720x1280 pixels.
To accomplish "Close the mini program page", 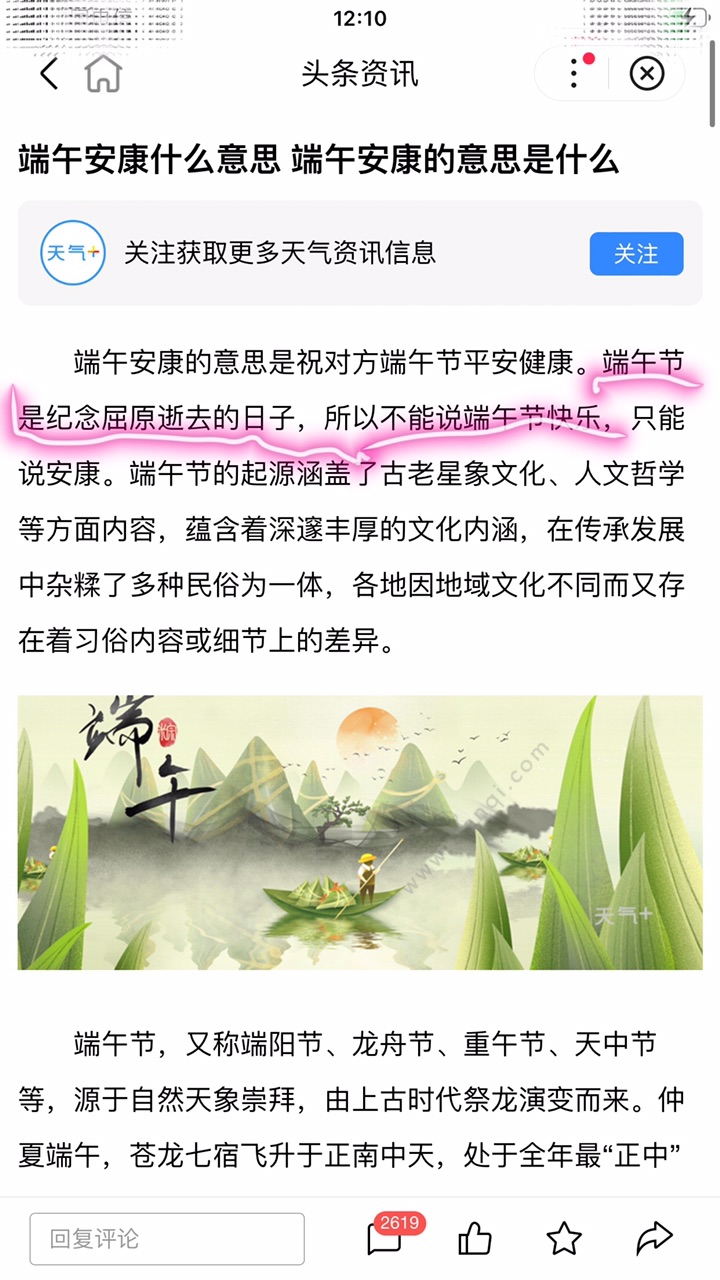I will (647, 73).
